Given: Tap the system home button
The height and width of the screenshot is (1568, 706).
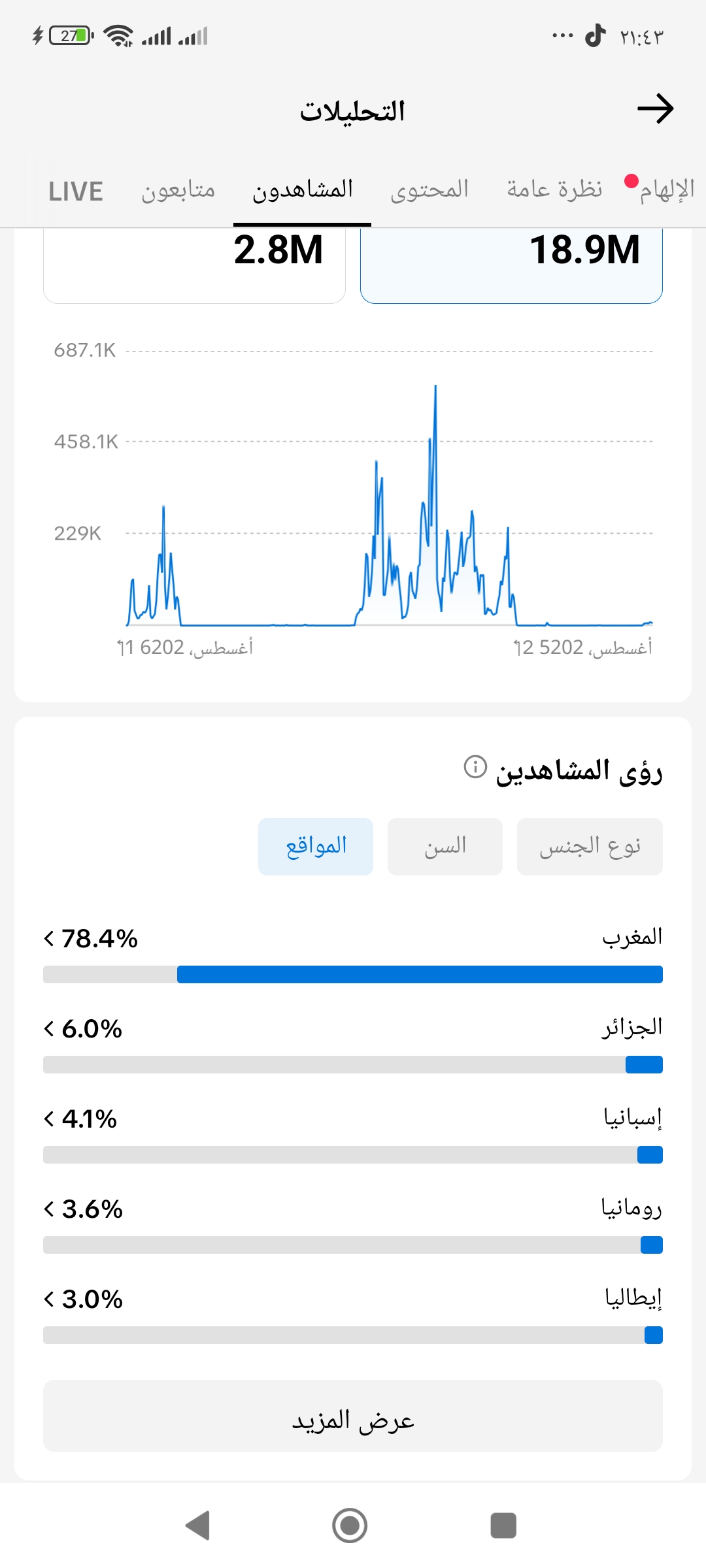Looking at the screenshot, I should tap(350, 1526).
